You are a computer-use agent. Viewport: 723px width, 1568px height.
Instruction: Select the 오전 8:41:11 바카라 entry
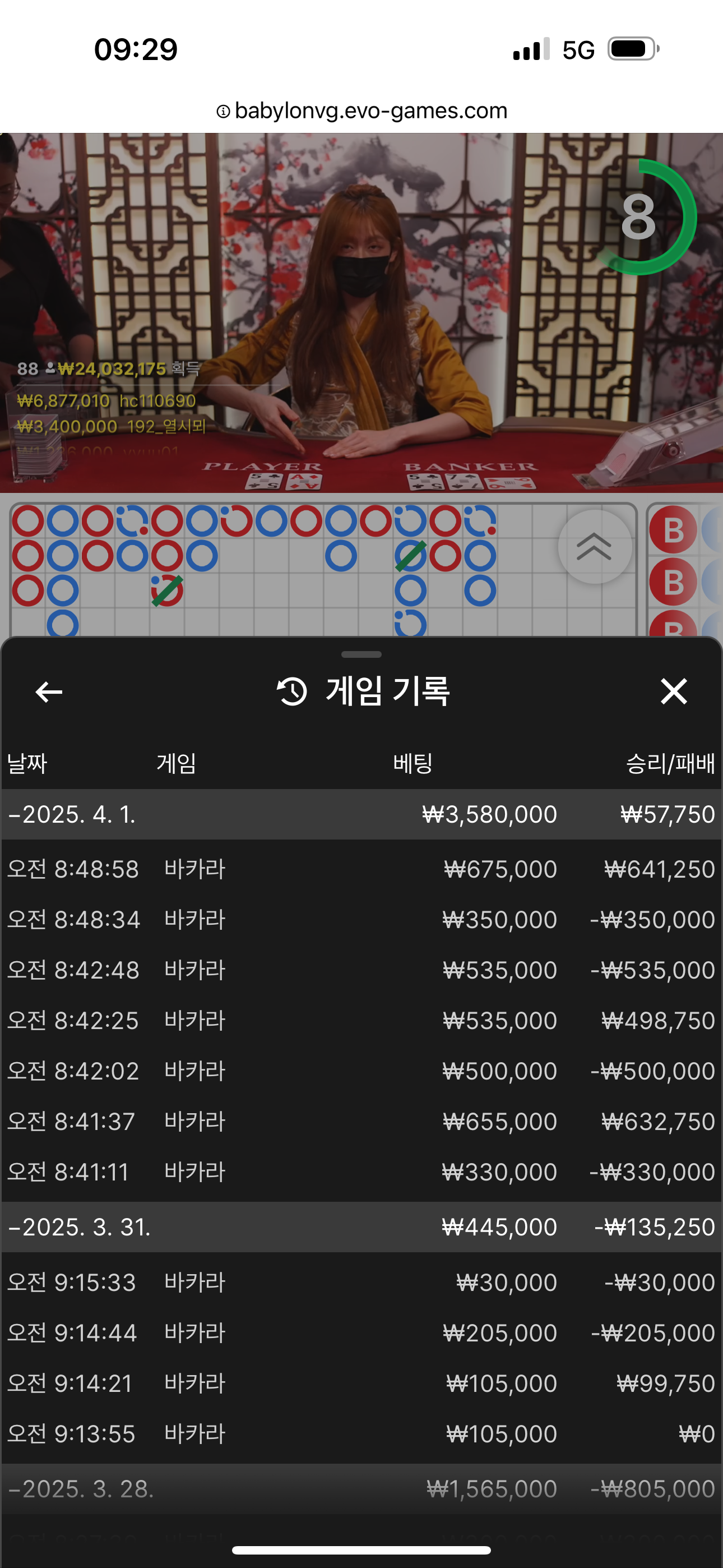(x=361, y=1172)
